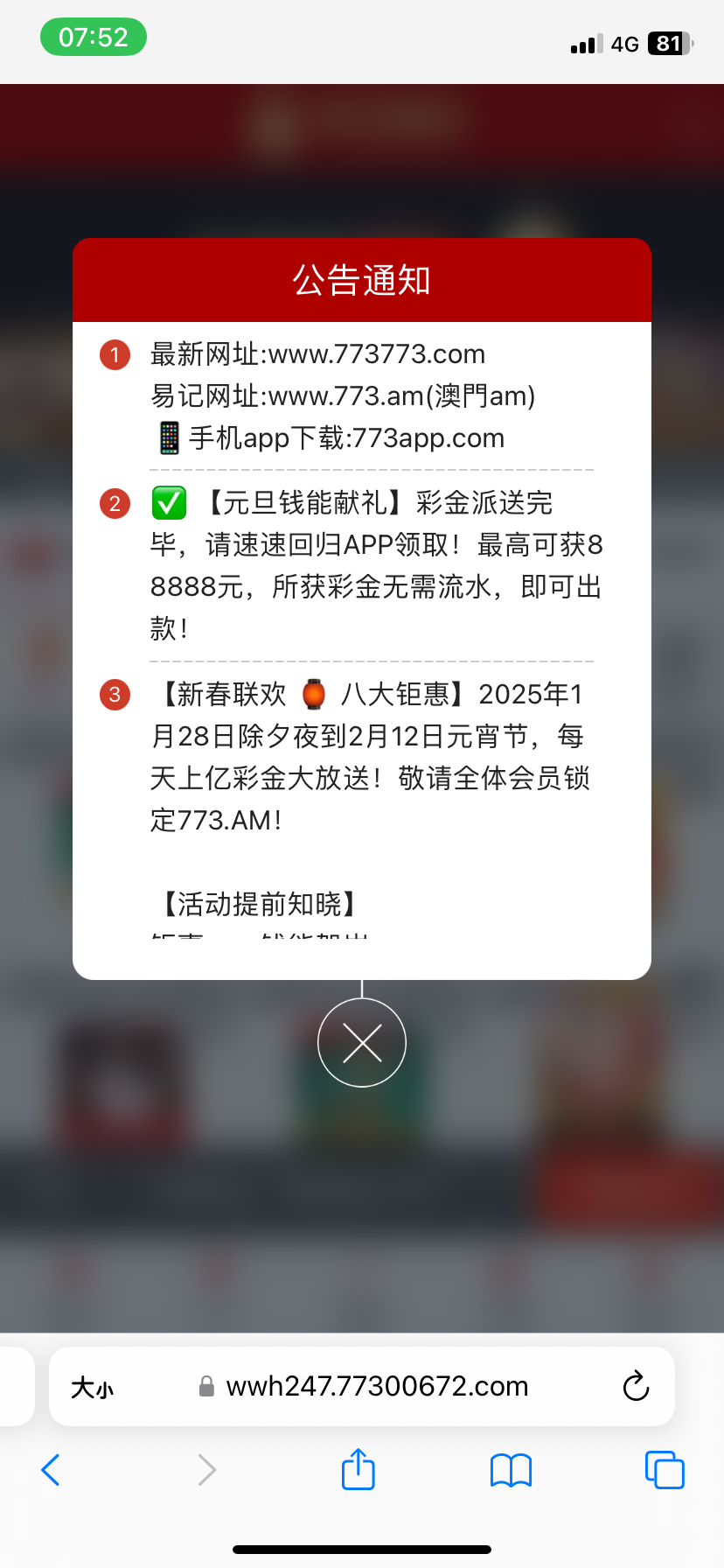Viewport: 724px width, 1568px height.
Task: Tap the back navigation arrow
Action: (50, 1470)
